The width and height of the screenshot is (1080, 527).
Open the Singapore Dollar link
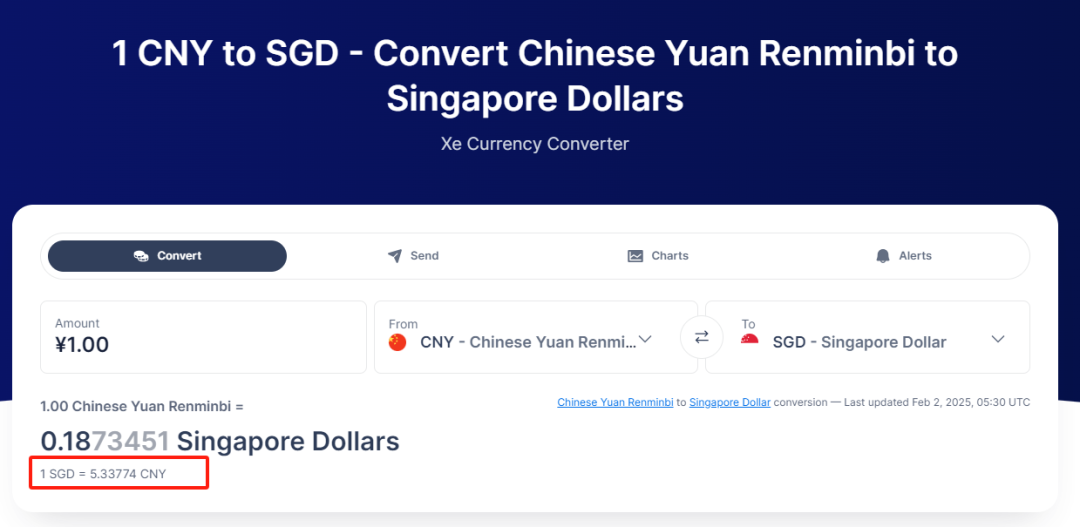coord(730,402)
